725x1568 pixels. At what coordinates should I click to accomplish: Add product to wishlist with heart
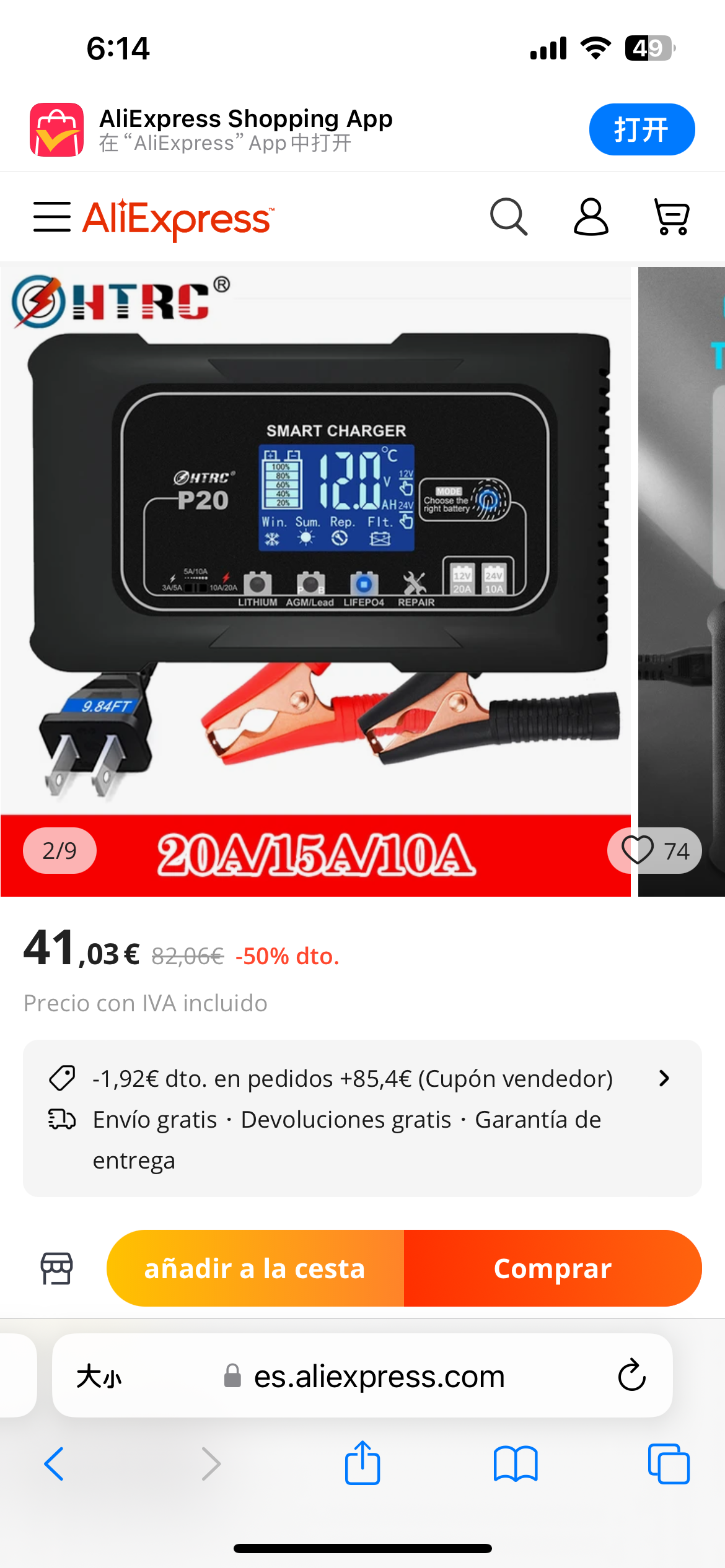(638, 850)
